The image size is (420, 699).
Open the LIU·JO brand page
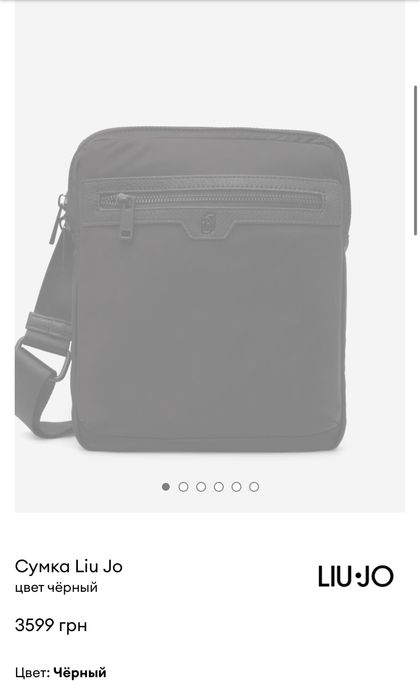click(x=356, y=576)
